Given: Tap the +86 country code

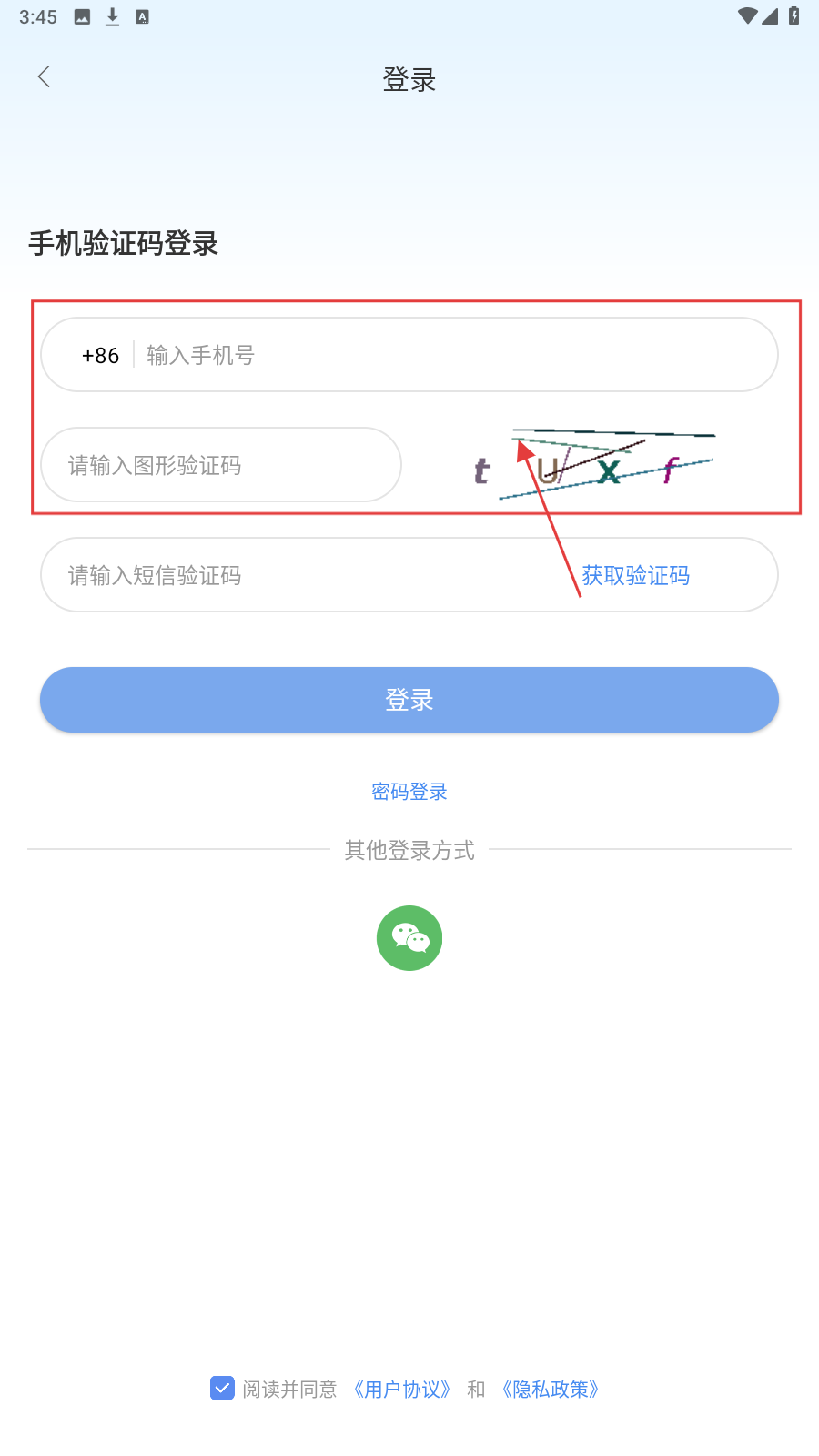Looking at the screenshot, I should [x=100, y=355].
